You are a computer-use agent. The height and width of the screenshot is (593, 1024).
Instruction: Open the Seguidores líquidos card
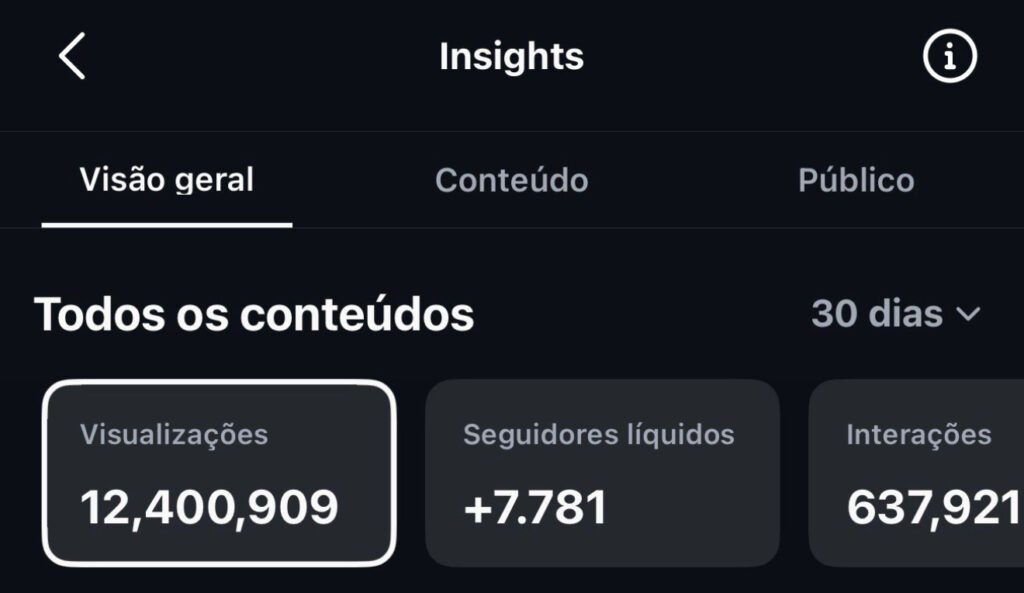point(602,473)
